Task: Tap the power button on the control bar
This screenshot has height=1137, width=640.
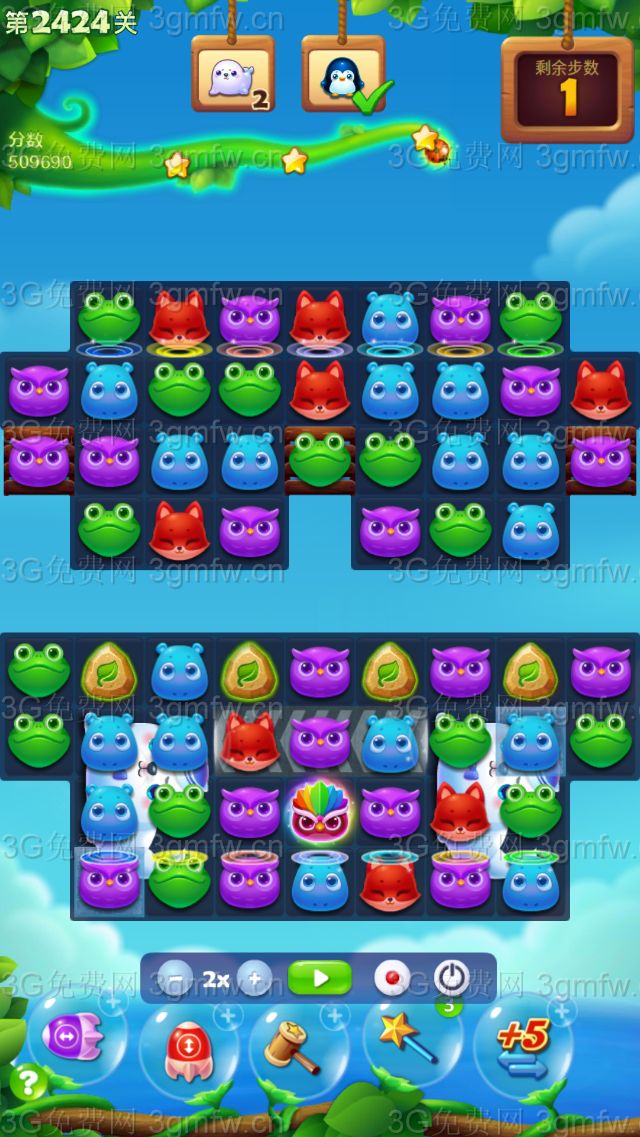Action: 452,978
